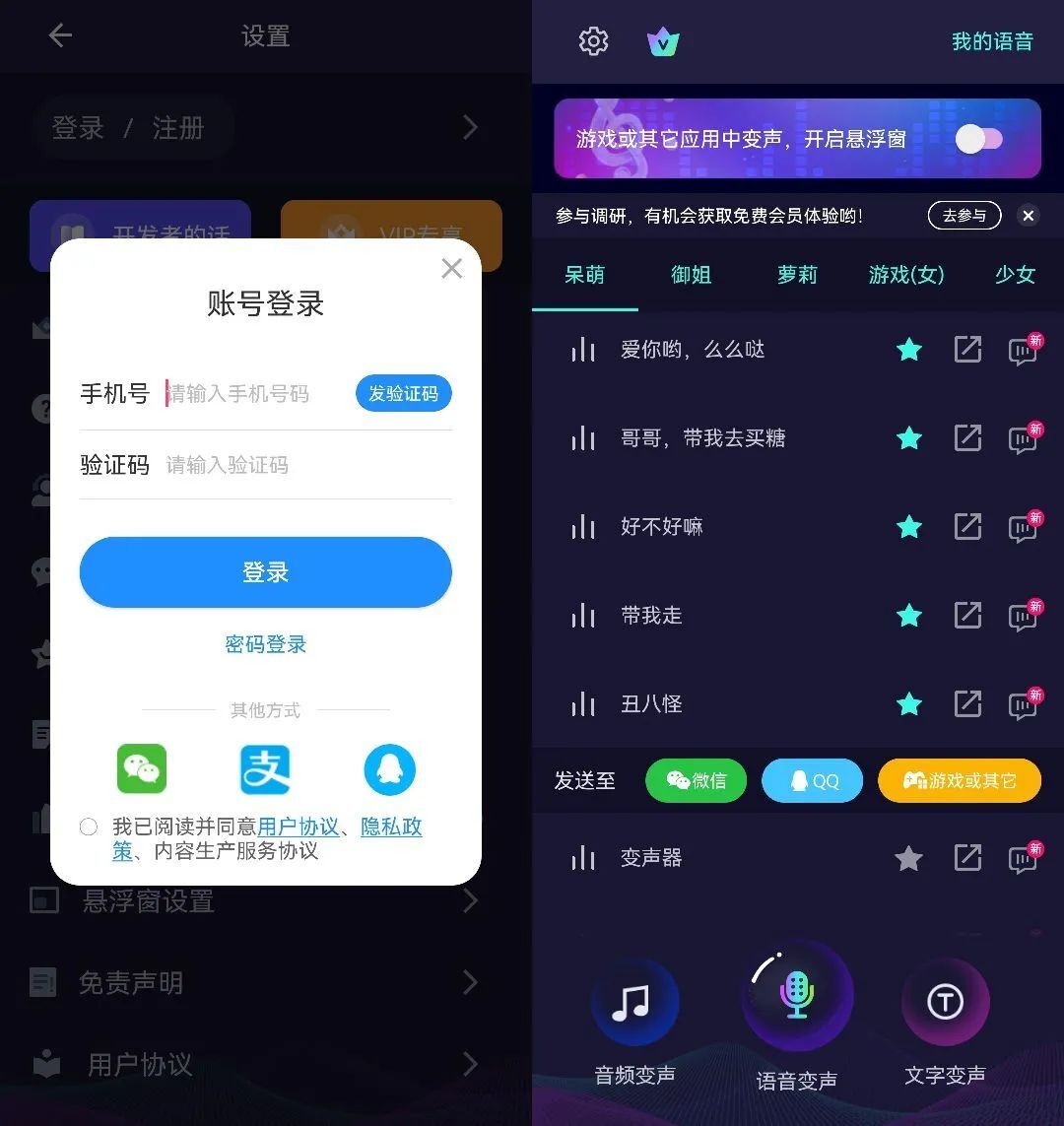Switch to the 御姐 tab
The image size is (1064, 1126).
click(691, 275)
